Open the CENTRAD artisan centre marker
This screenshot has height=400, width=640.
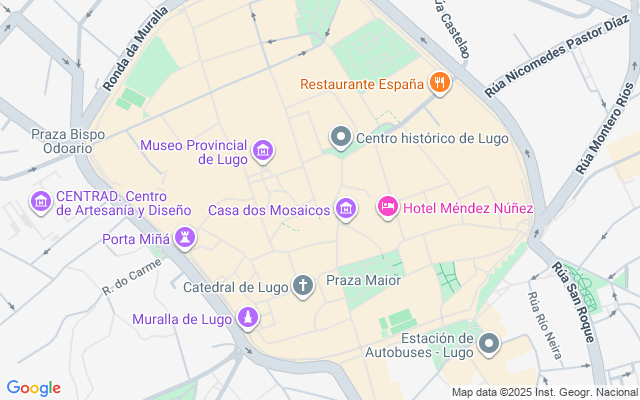click(41, 203)
